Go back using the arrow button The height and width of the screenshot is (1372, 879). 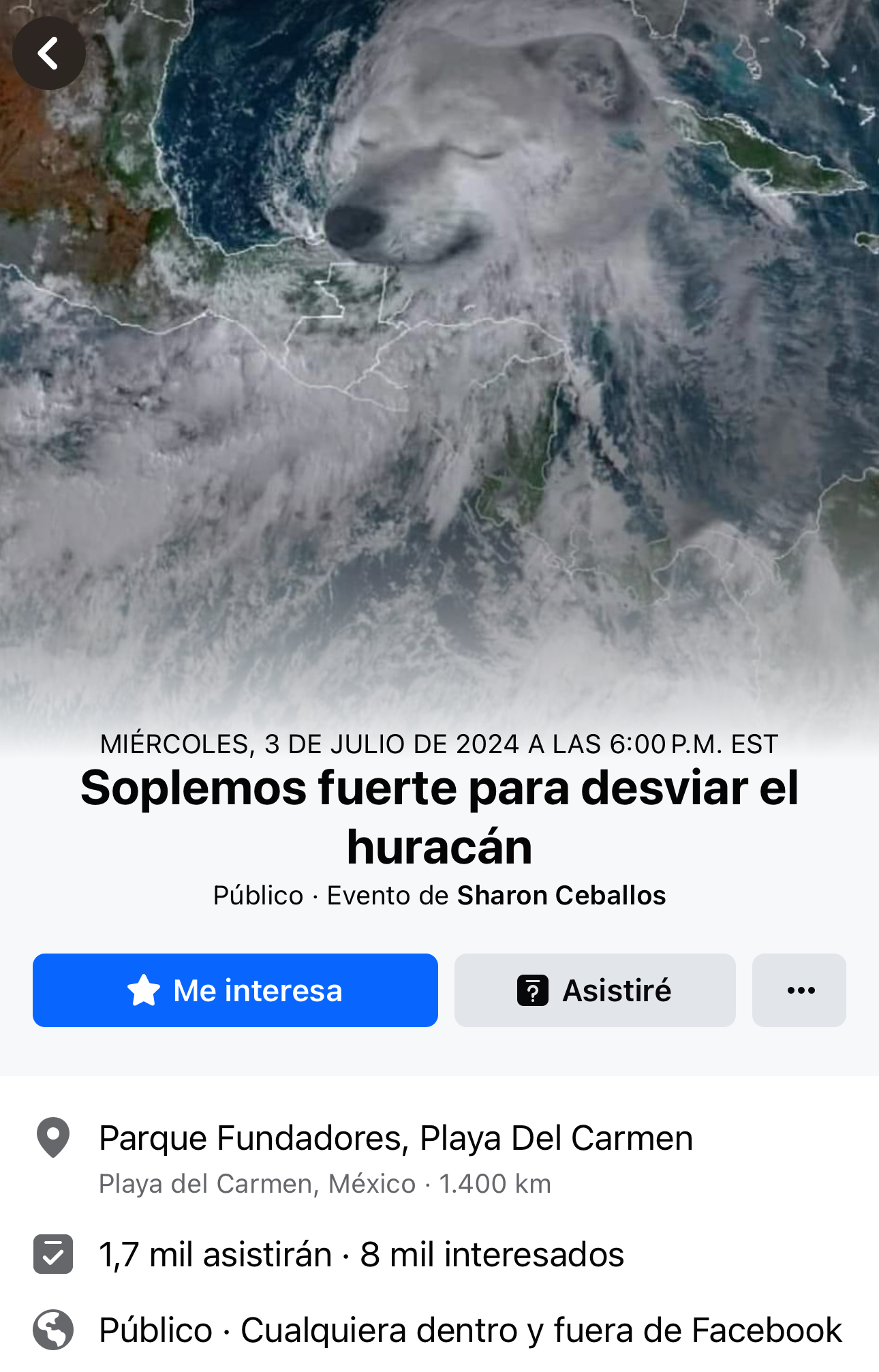click(48, 53)
